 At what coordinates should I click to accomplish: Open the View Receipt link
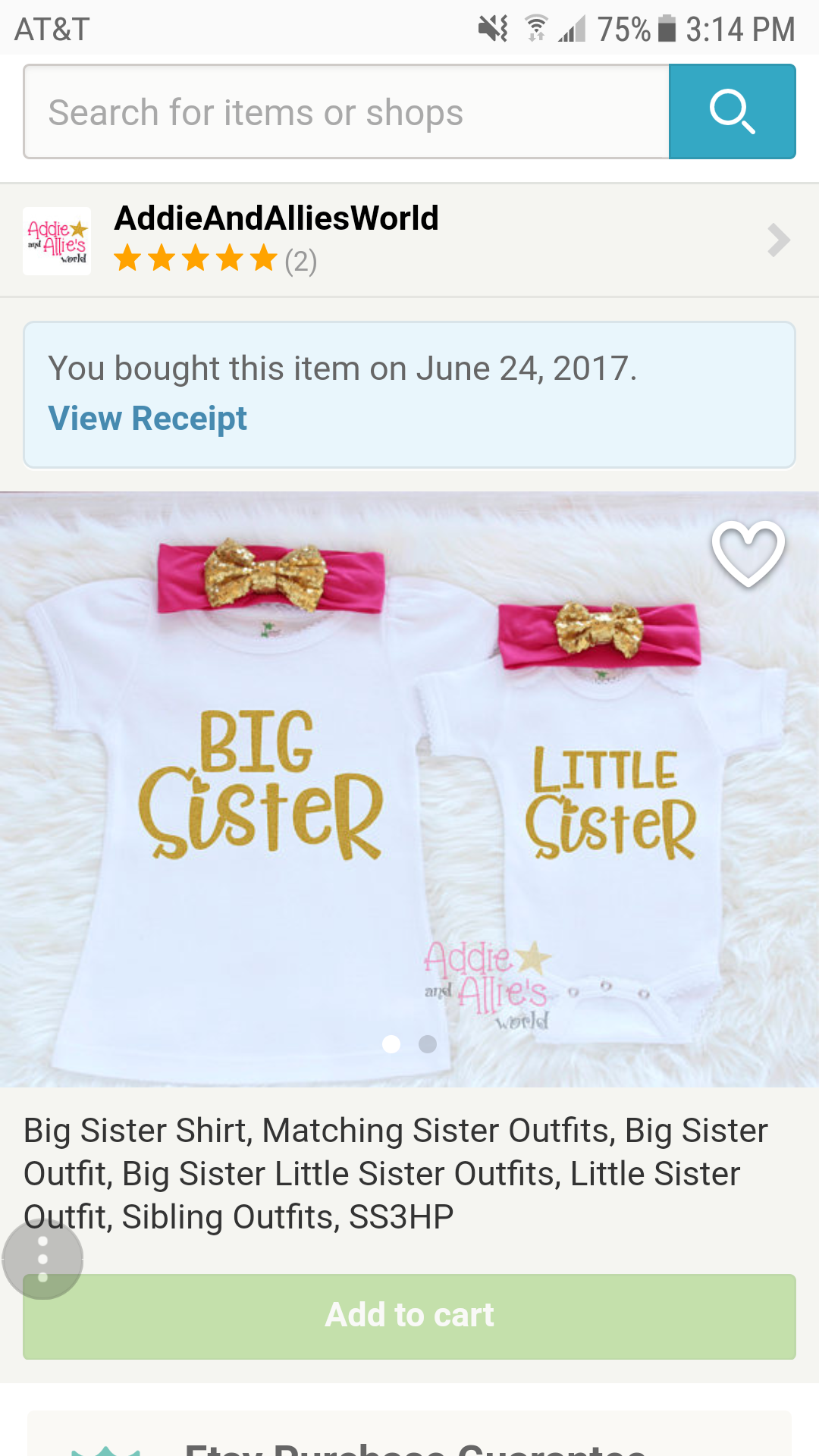pyautogui.click(x=148, y=419)
